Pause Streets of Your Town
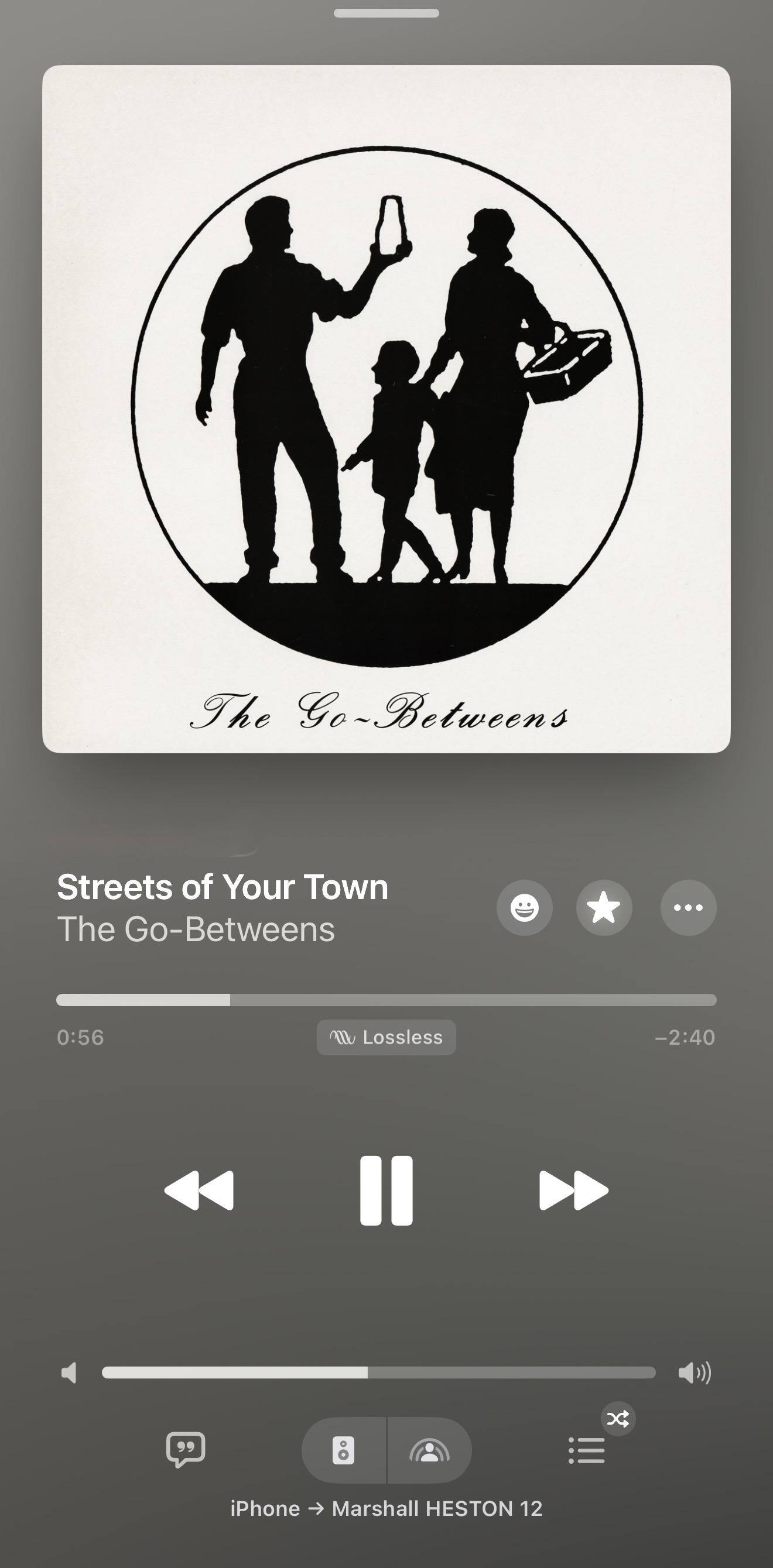 point(386,1190)
